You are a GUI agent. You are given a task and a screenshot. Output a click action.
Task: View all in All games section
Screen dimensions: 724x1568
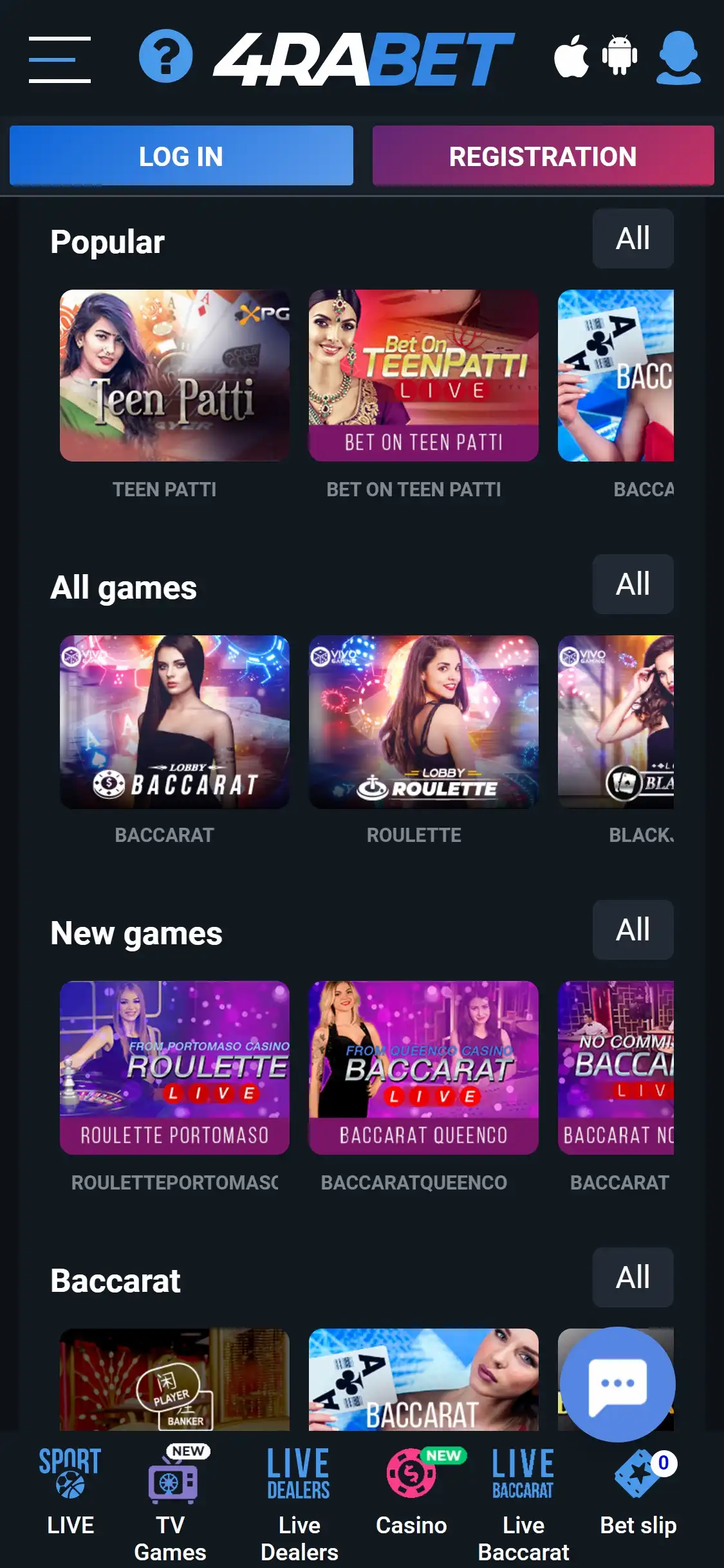(x=633, y=584)
